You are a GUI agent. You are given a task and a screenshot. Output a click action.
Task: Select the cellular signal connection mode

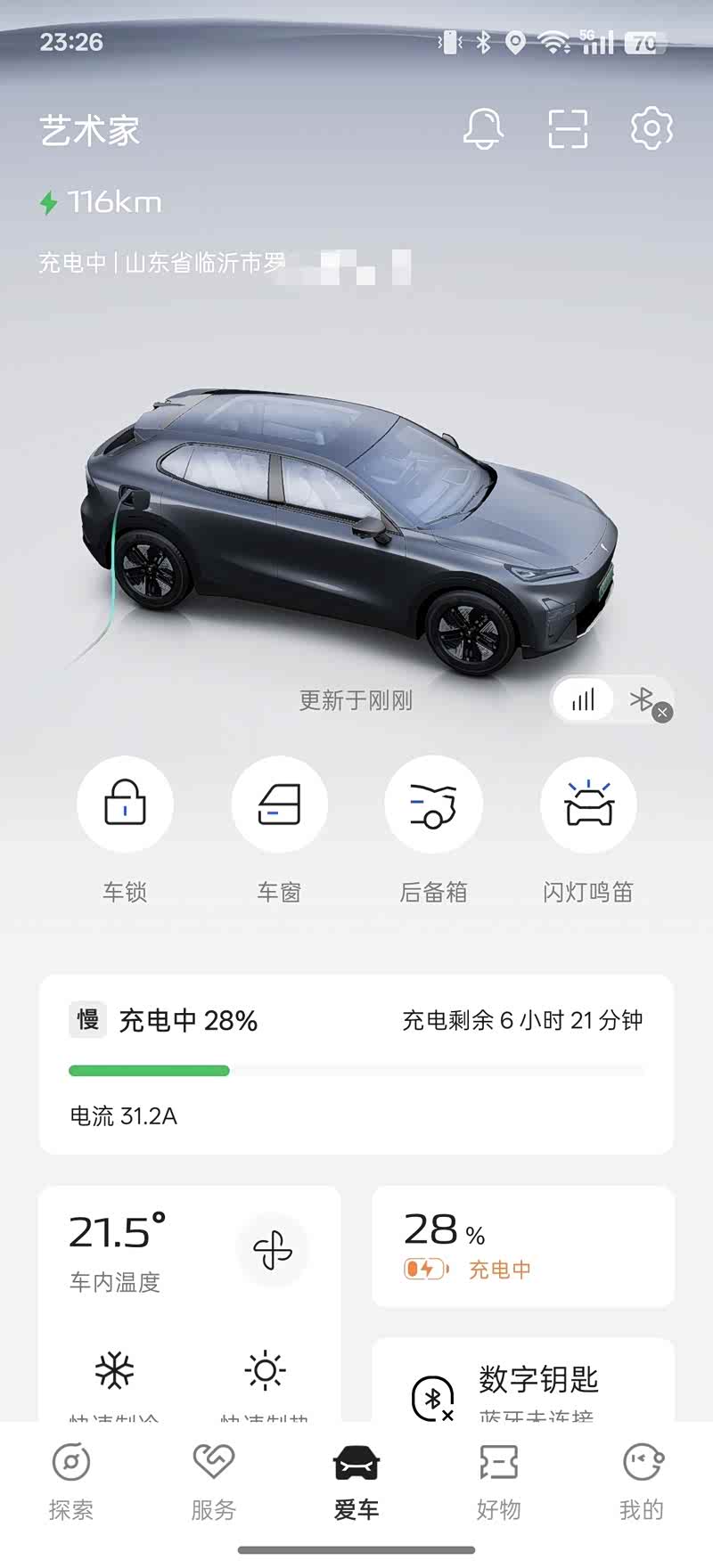(584, 699)
